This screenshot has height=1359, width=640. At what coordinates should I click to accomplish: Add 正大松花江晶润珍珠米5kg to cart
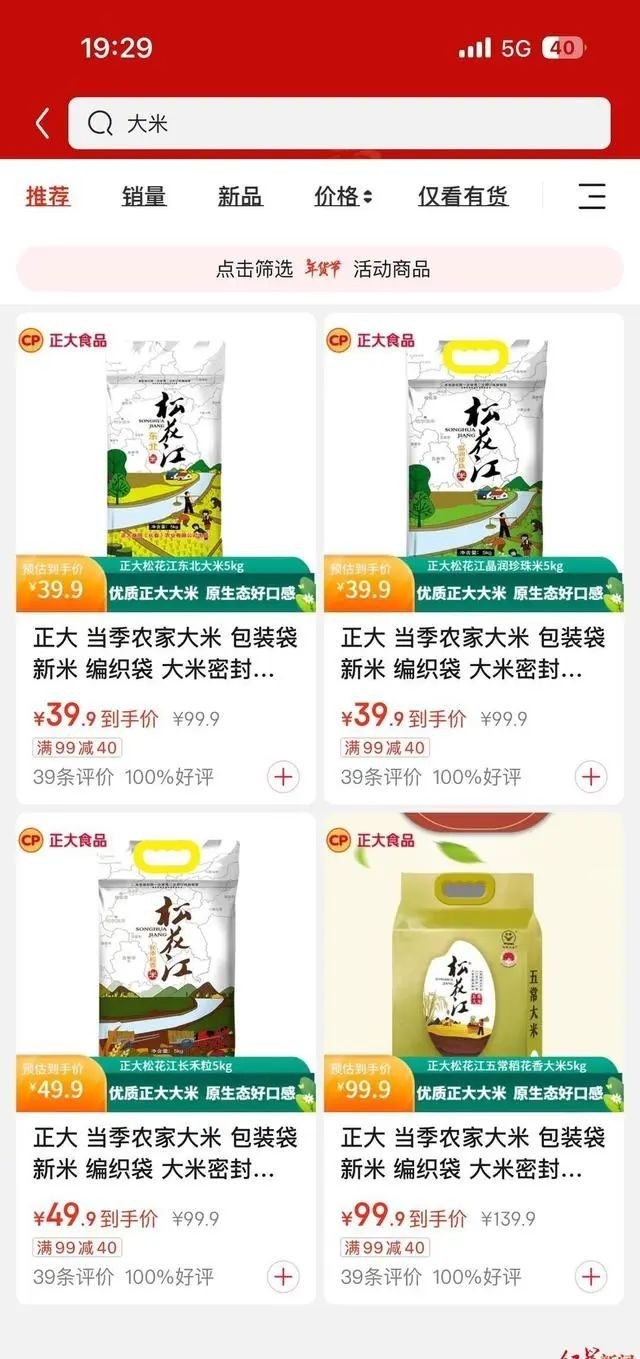pyautogui.click(x=591, y=776)
